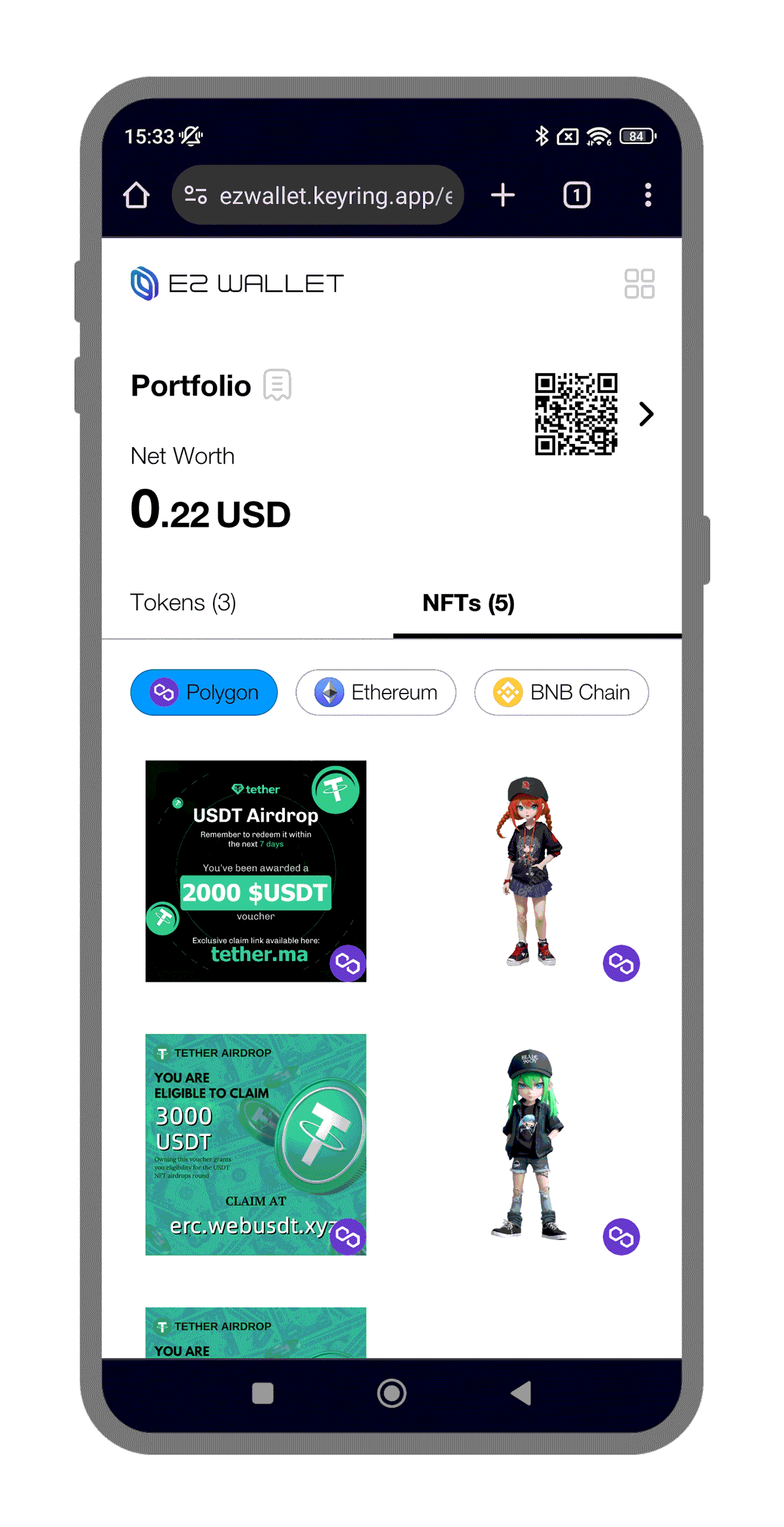Filter NFTs by Ethereum
Image resolution: width=784 pixels, height=1527 pixels.
pos(376,692)
